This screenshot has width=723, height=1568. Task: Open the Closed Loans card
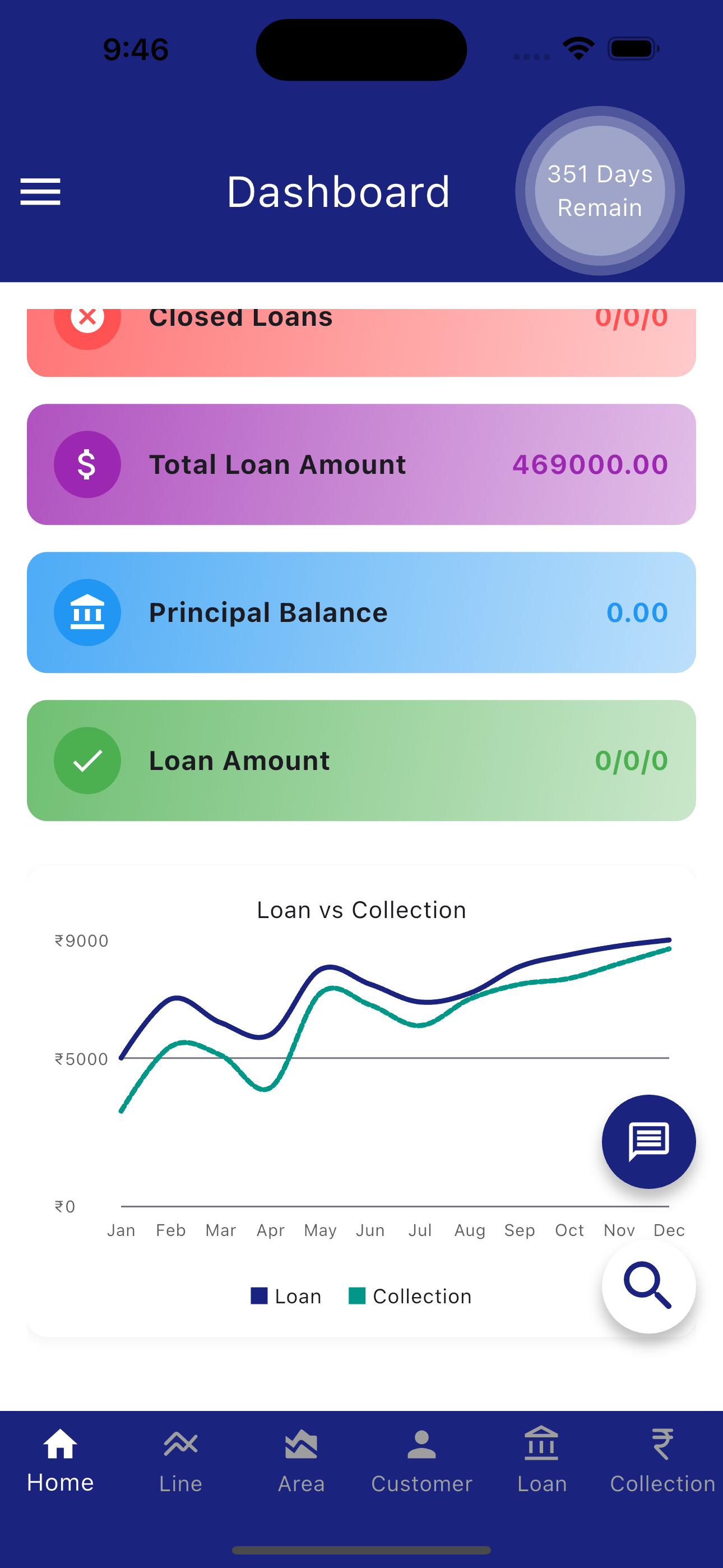(x=361, y=340)
